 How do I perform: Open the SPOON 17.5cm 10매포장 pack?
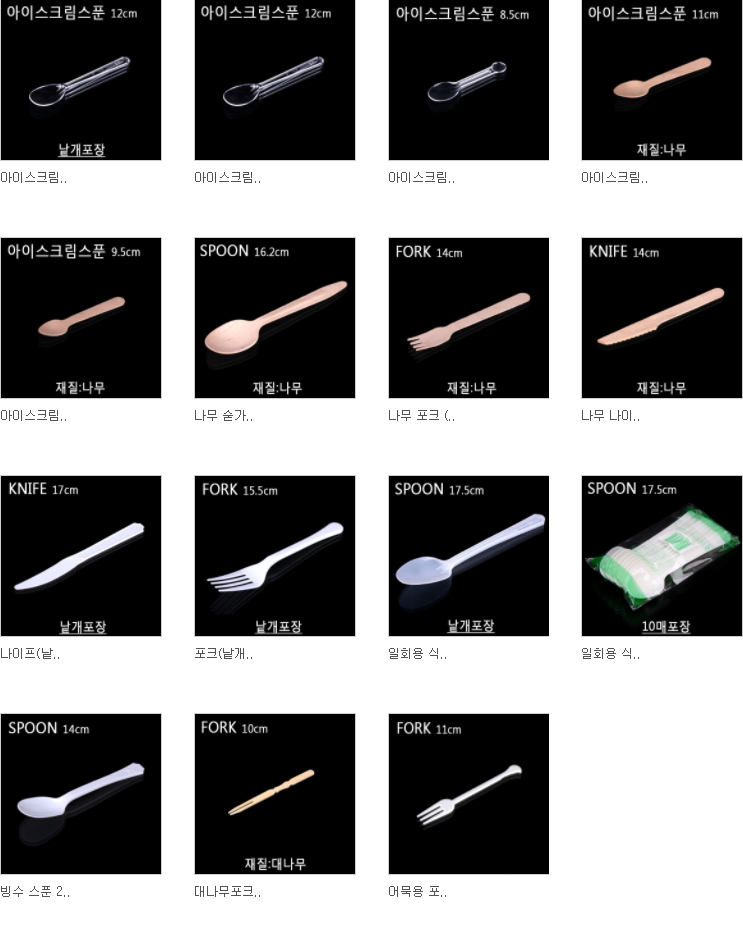click(x=662, y=556)
